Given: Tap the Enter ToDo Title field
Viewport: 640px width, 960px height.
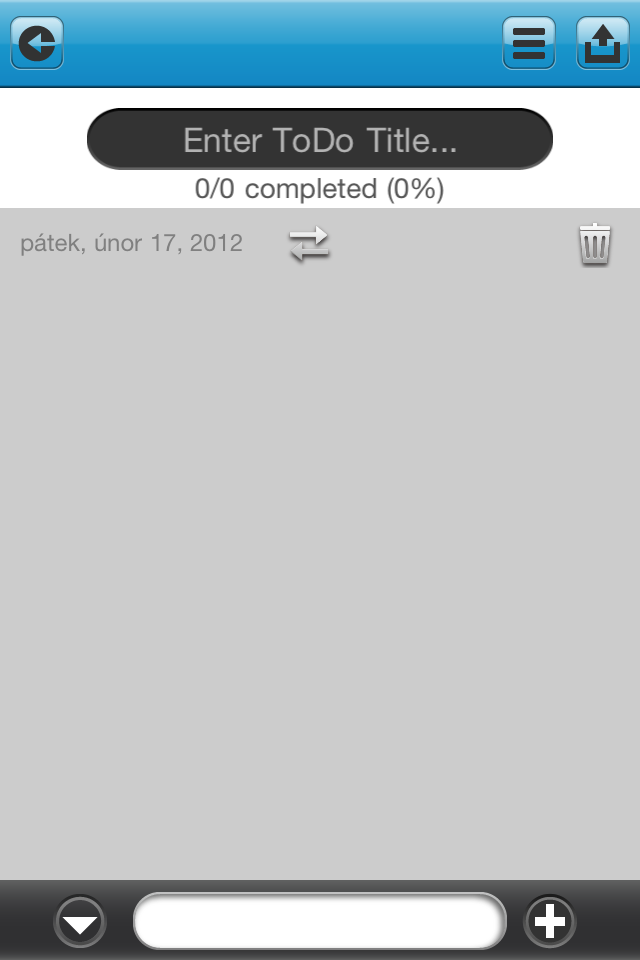Looking at the screenshot, I should 320,140.
